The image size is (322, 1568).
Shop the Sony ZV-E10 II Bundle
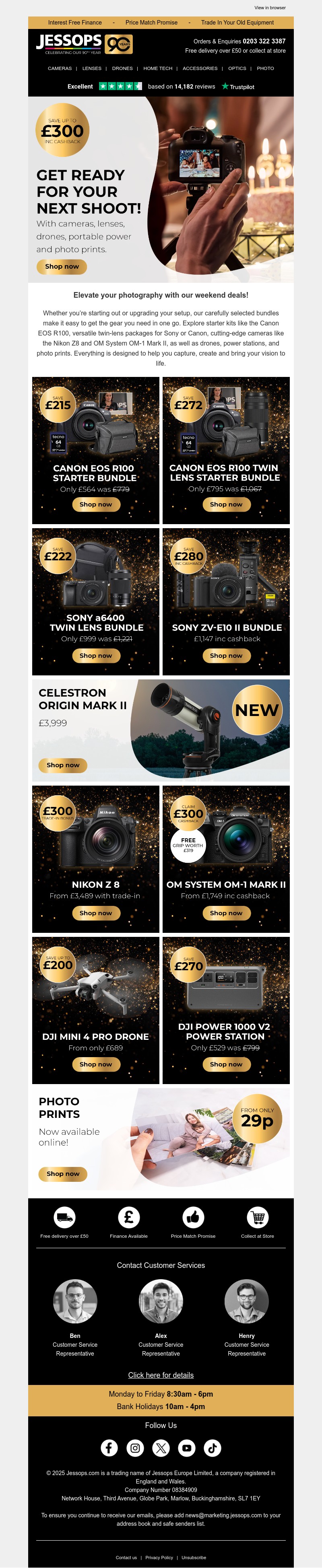pyautogui.click(x=226, y=656)
